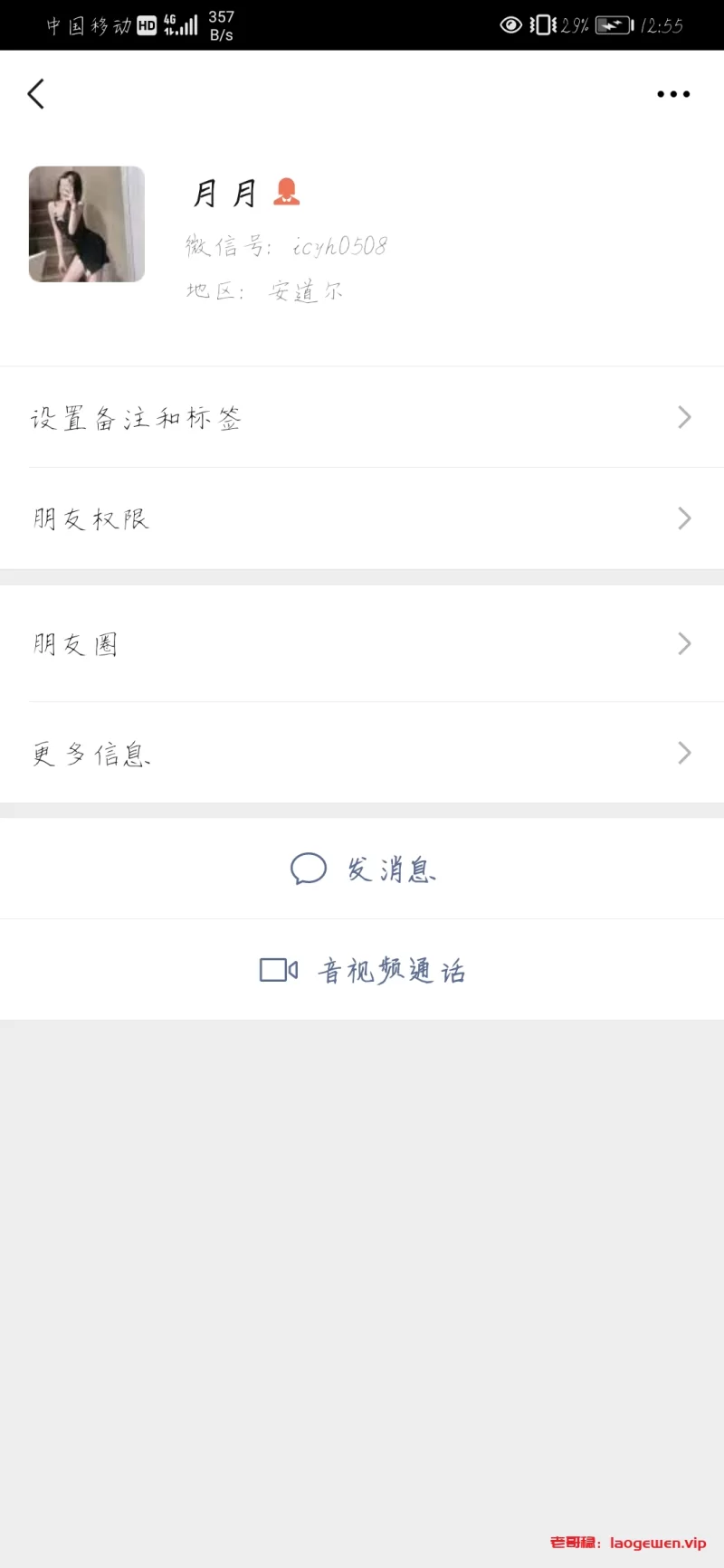Screen dimensions: 724x1568
Task: Open 朋友圈 for this contact
Action: point(362,643)
